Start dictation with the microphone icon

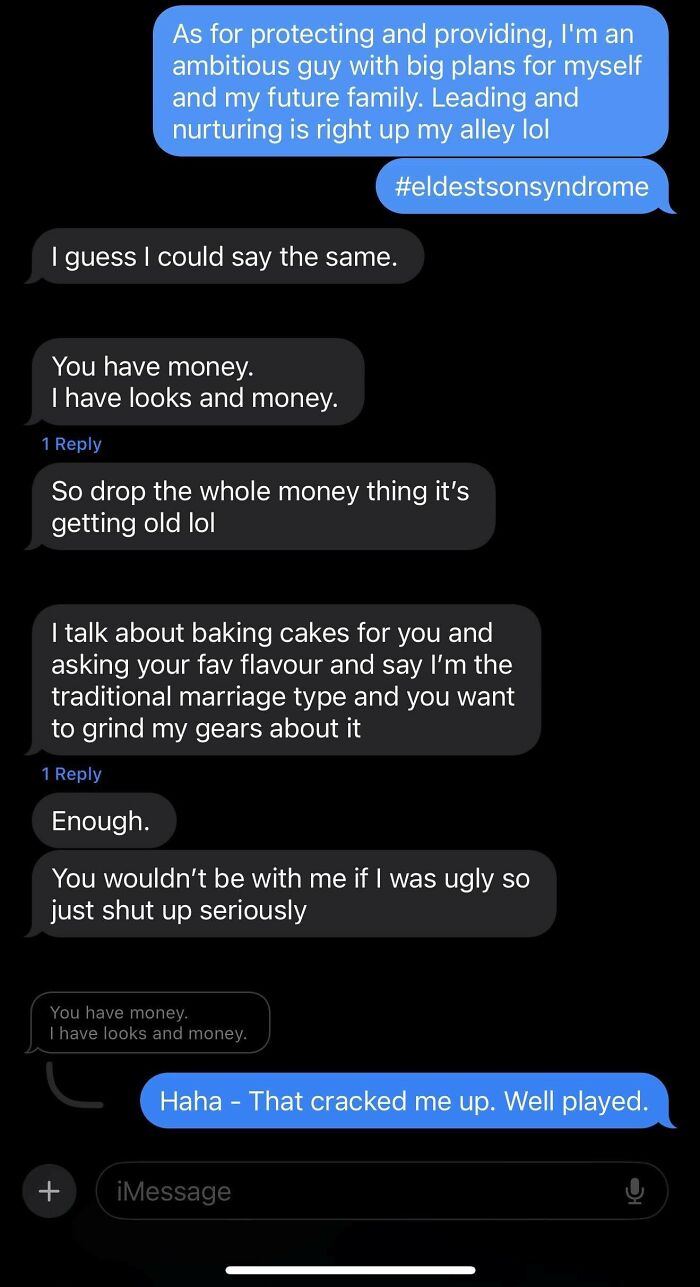[634, 1190]
